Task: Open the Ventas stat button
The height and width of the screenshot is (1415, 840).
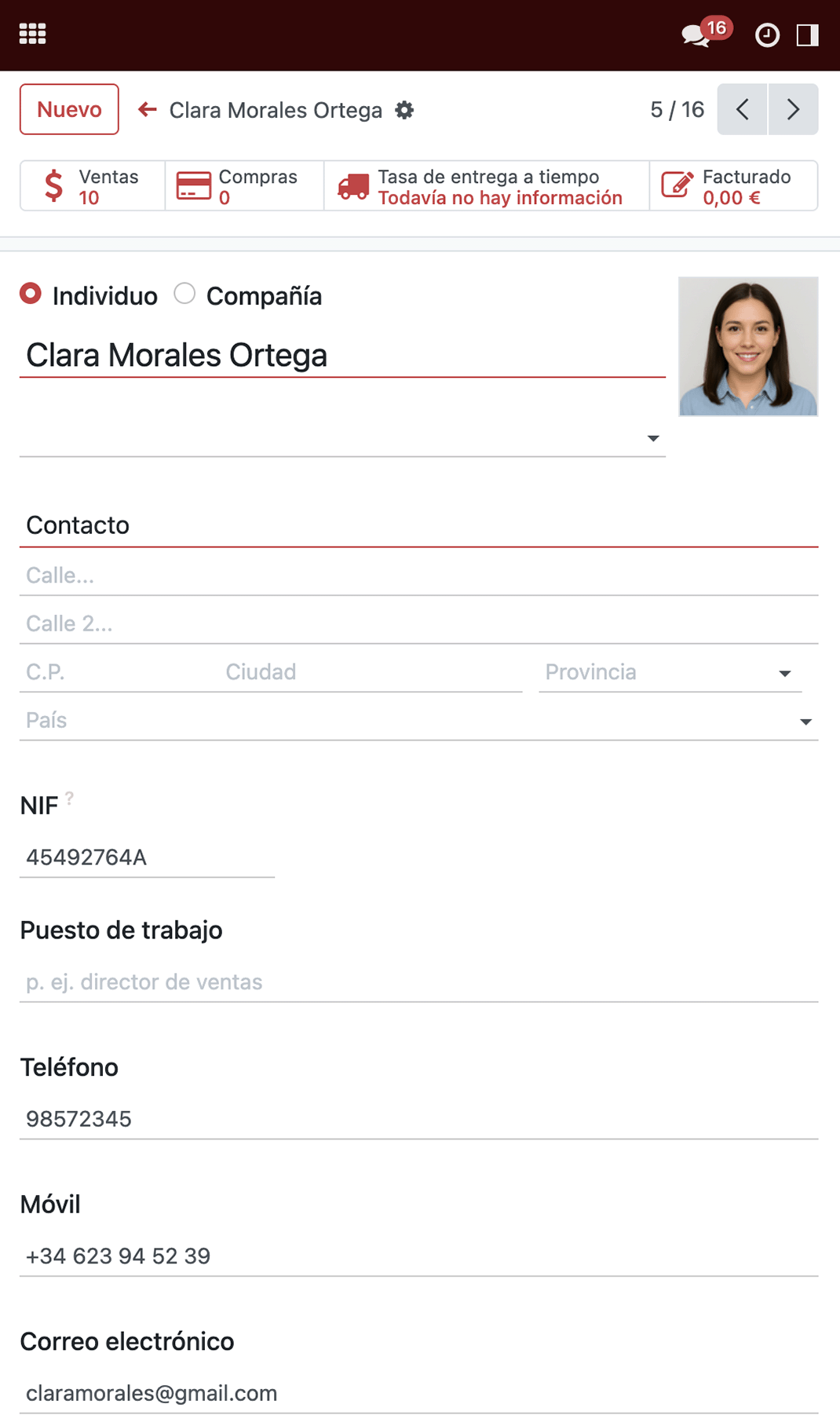Action: (93, 186)
